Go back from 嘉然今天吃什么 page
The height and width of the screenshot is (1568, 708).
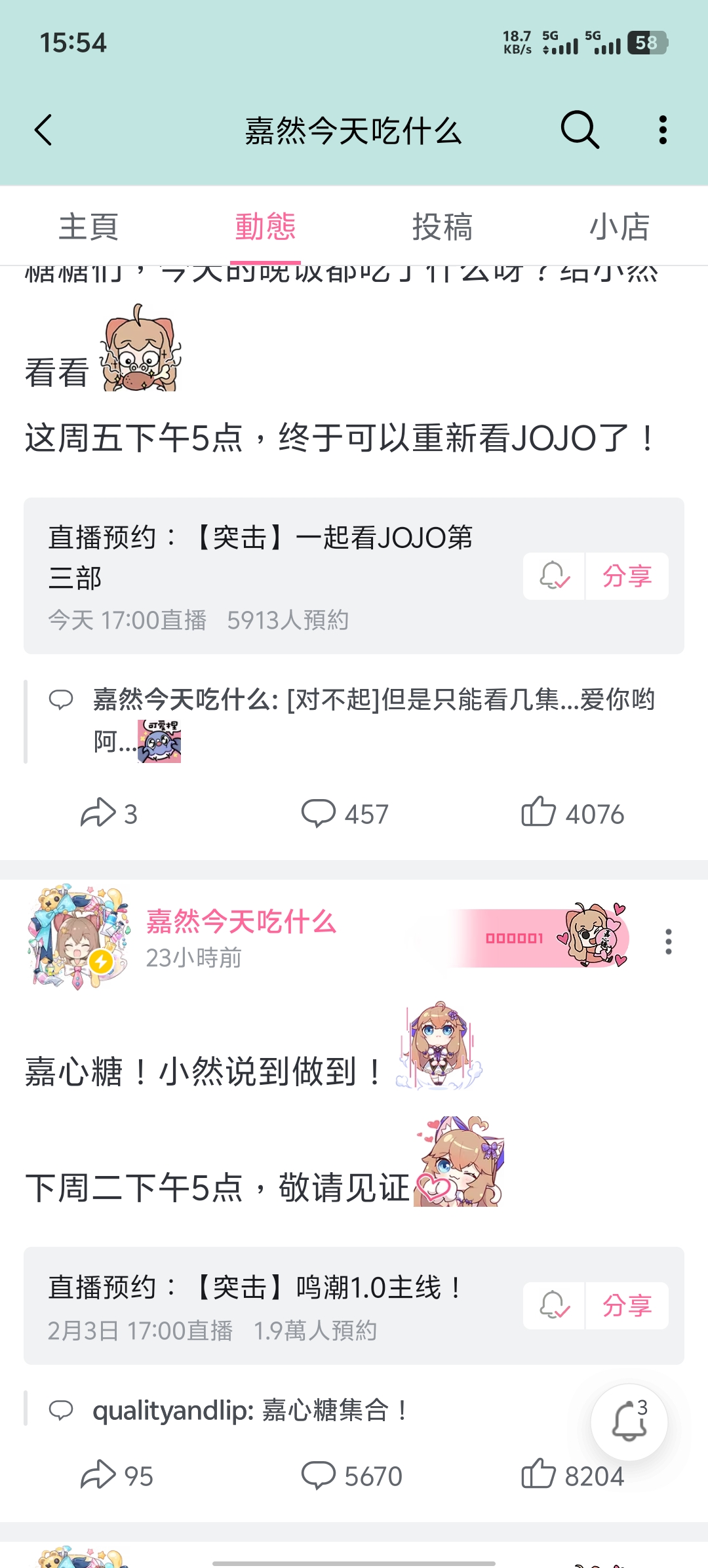tap(44, 130)
